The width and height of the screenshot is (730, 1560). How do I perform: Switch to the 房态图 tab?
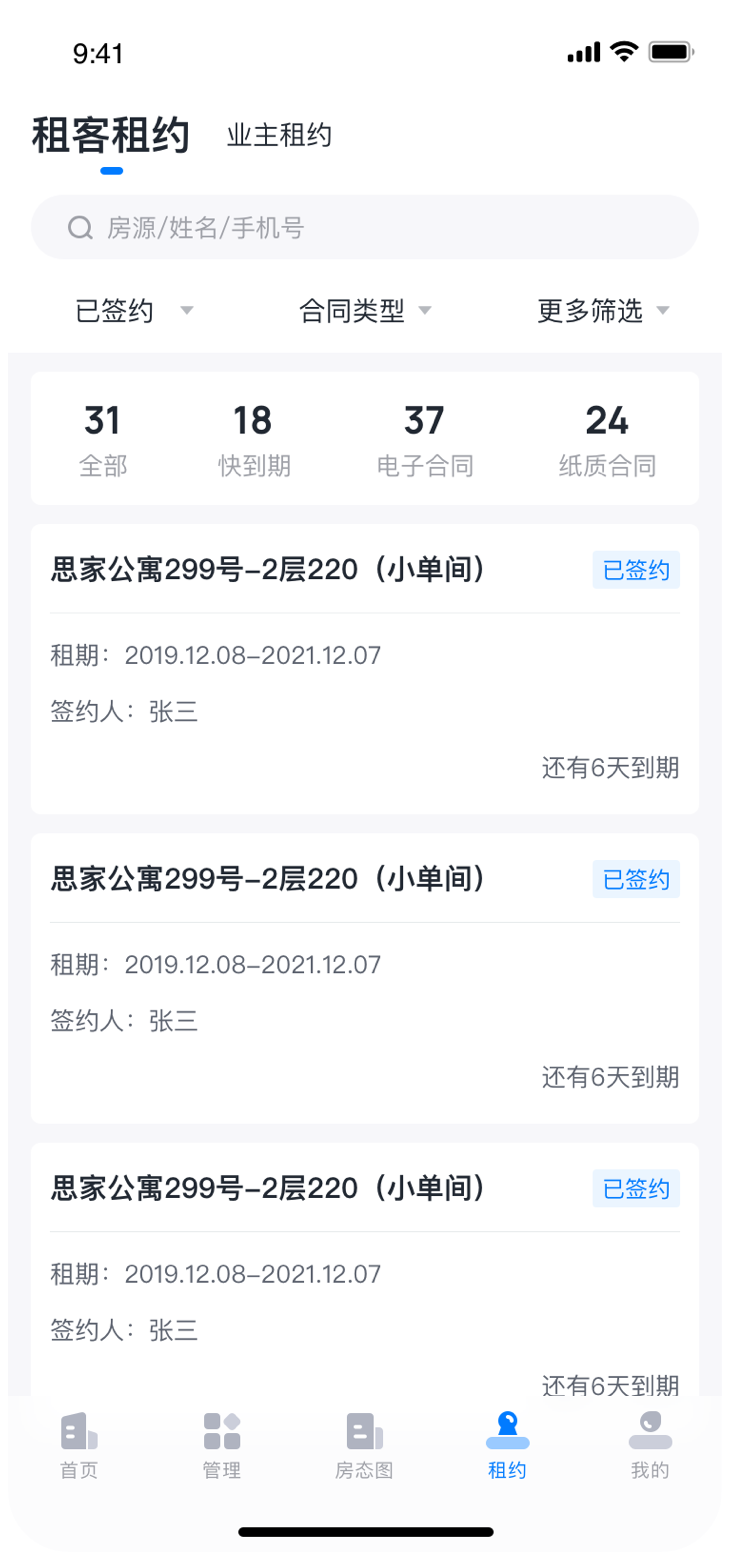364,1446
